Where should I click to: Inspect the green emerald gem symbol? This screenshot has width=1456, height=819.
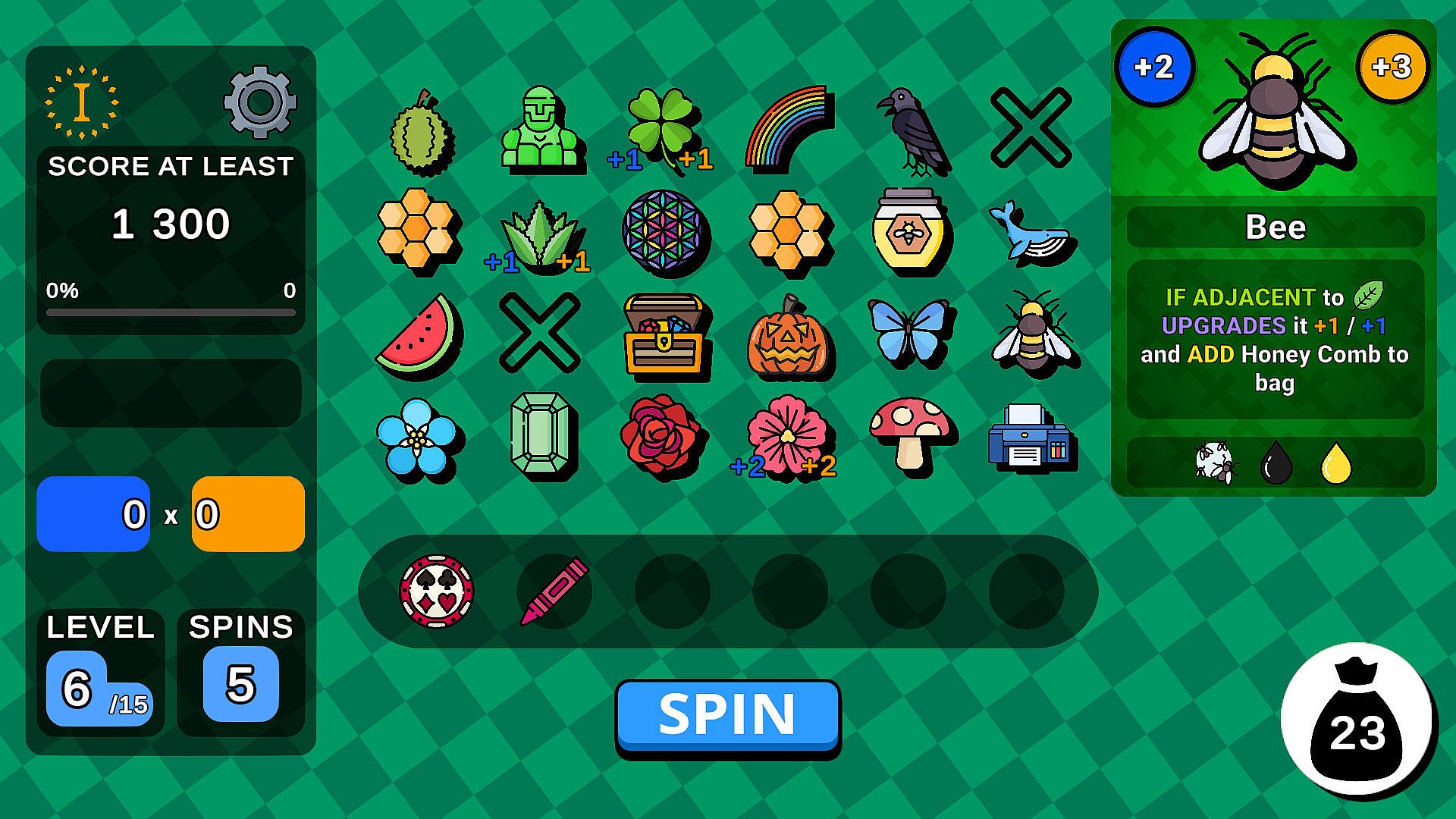(x=540, y=436)
